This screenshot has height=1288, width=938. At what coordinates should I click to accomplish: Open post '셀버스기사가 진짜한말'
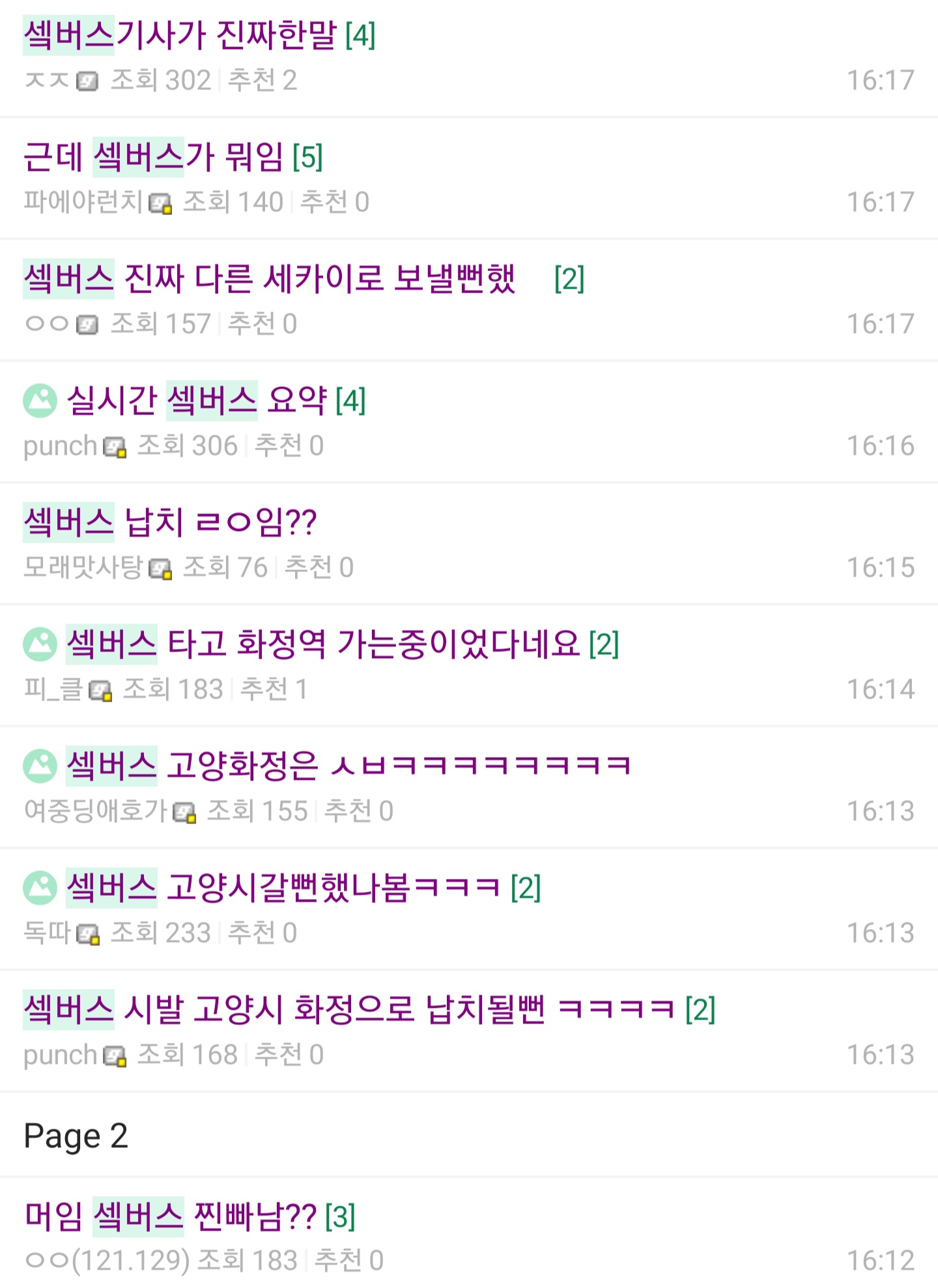(x=181, y=35)
